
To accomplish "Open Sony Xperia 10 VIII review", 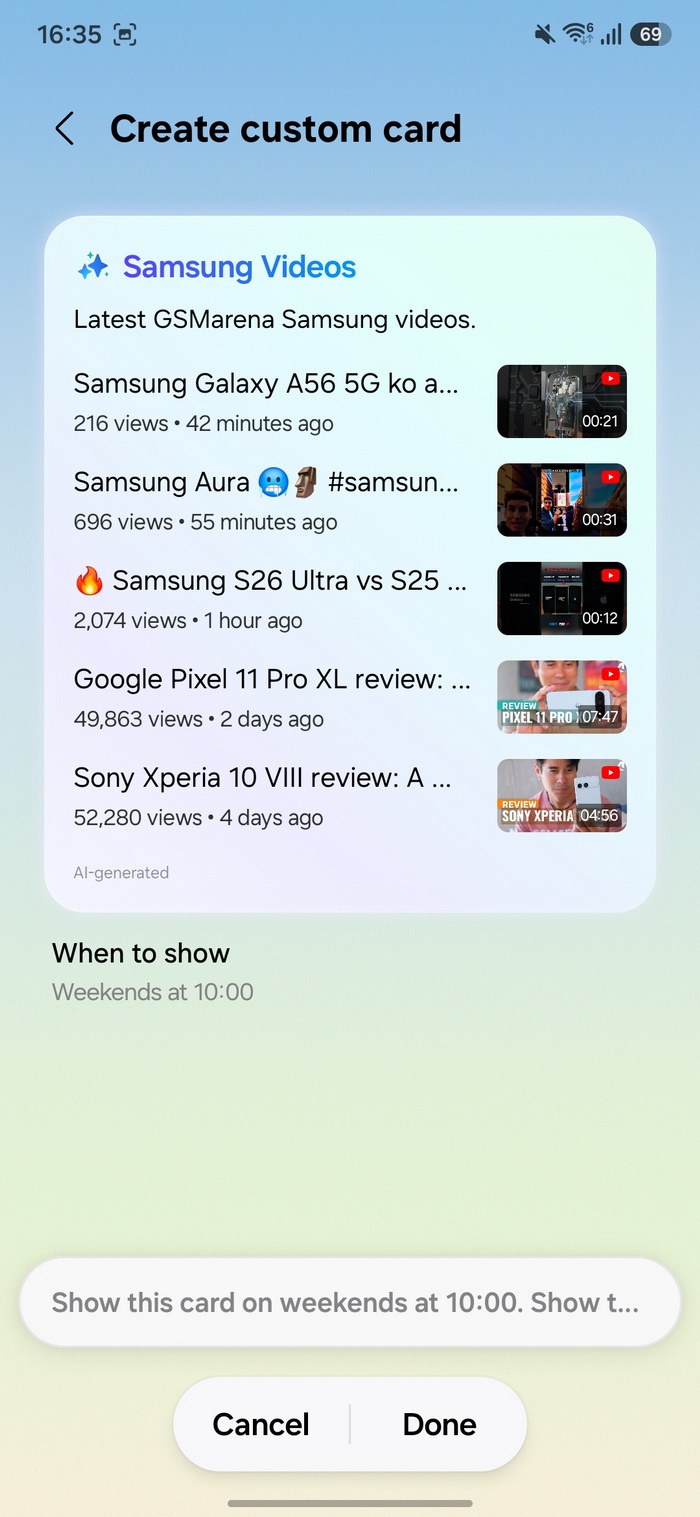I will point(350,796).
